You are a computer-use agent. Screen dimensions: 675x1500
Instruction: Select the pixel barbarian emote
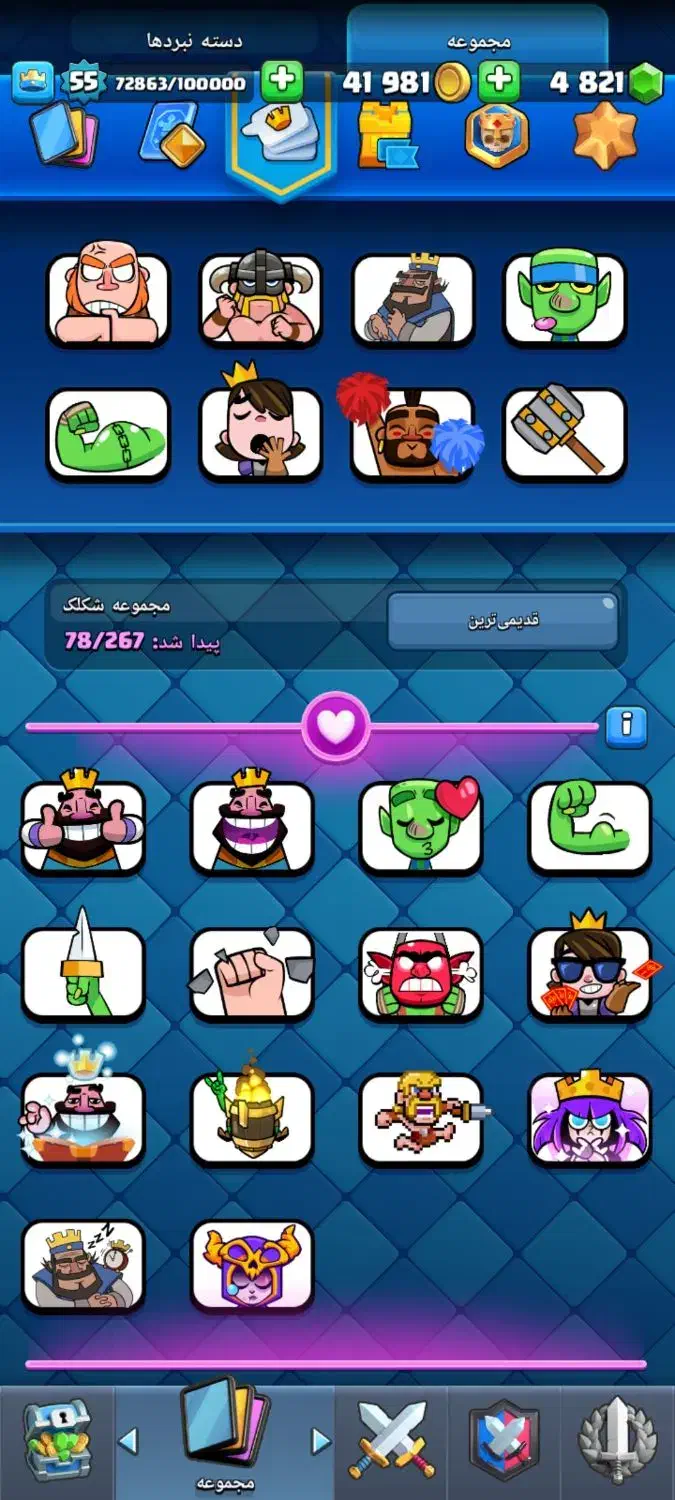(421, 1119)
